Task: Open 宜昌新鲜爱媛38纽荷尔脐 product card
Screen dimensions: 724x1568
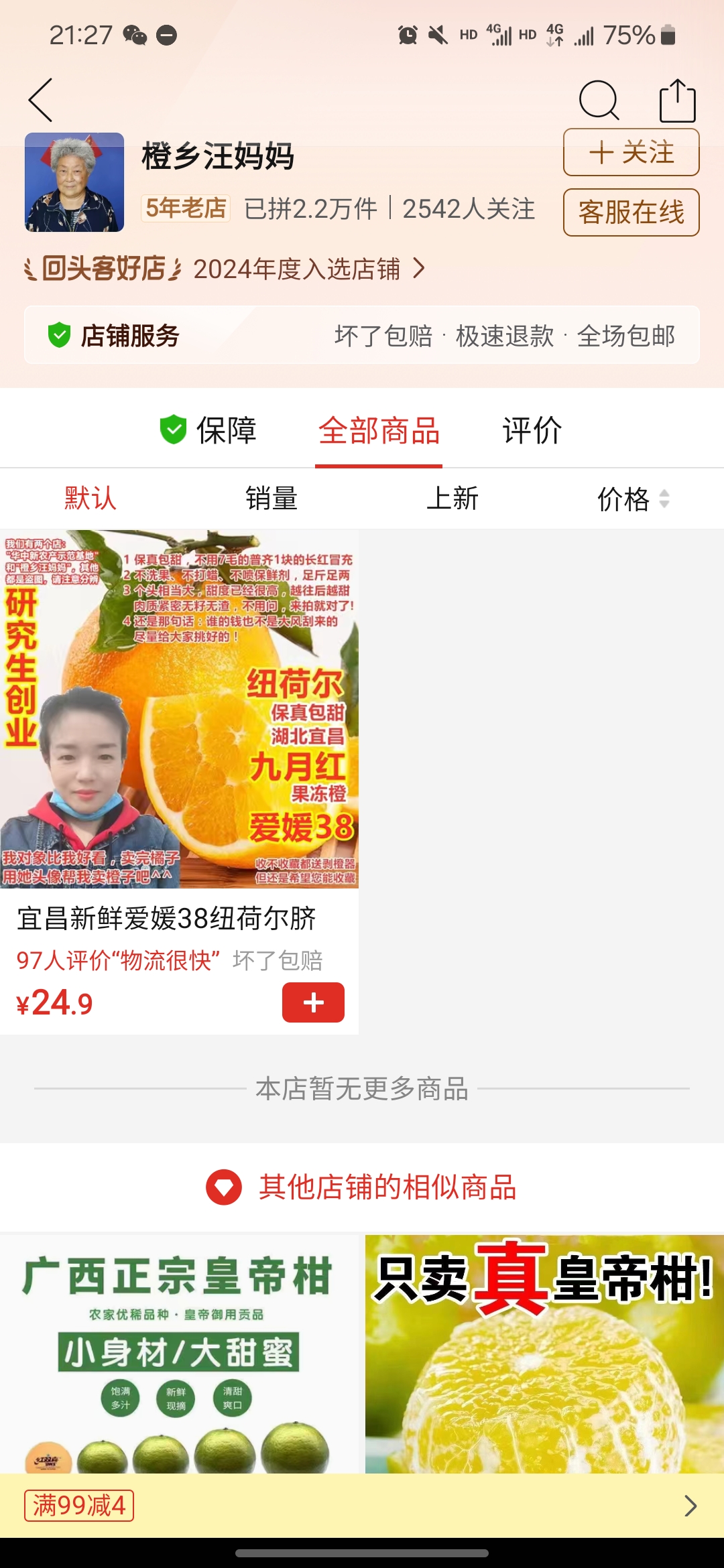Action: 179,737
